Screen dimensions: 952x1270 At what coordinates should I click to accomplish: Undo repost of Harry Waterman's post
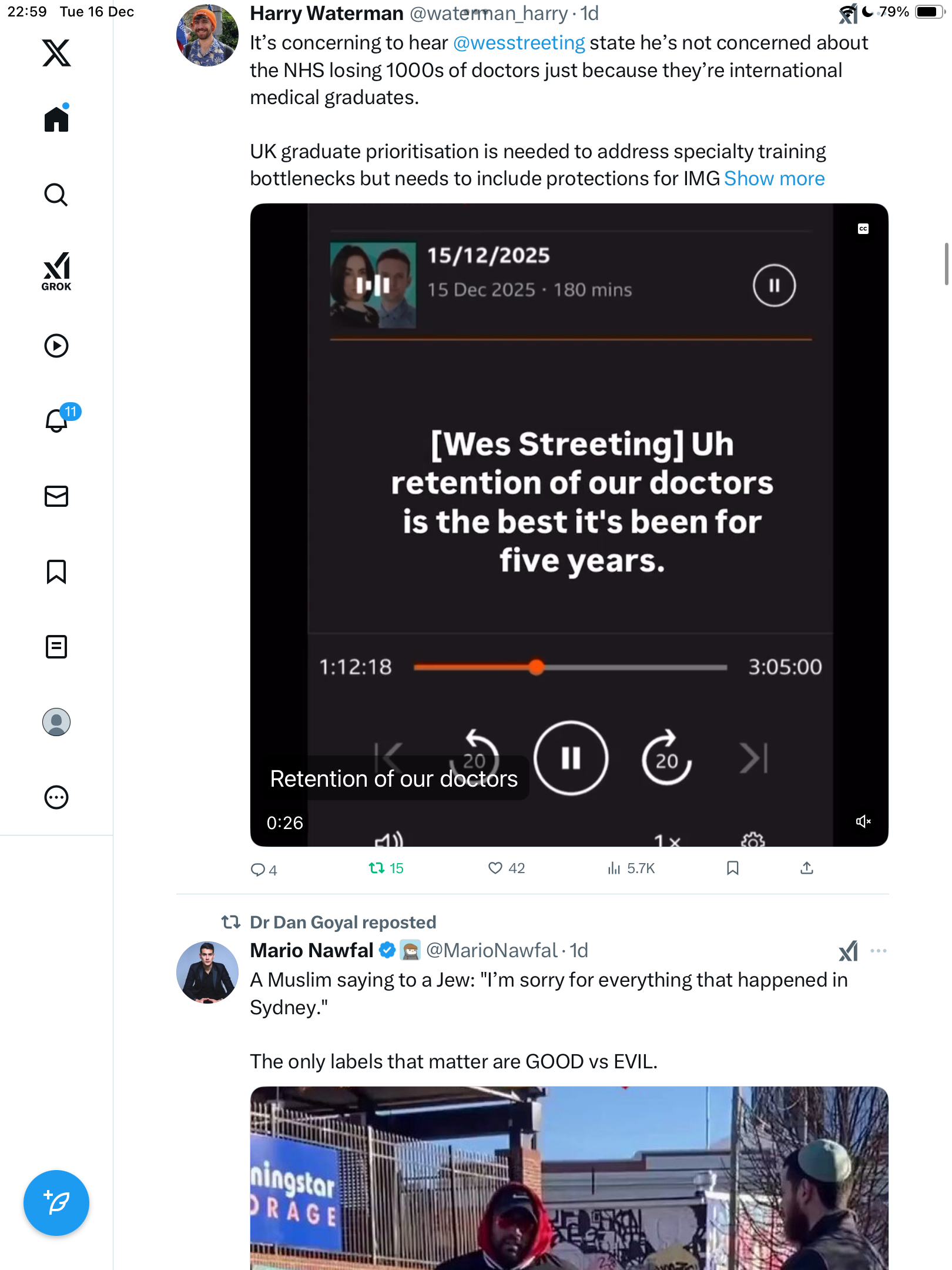tap(377, 868)
